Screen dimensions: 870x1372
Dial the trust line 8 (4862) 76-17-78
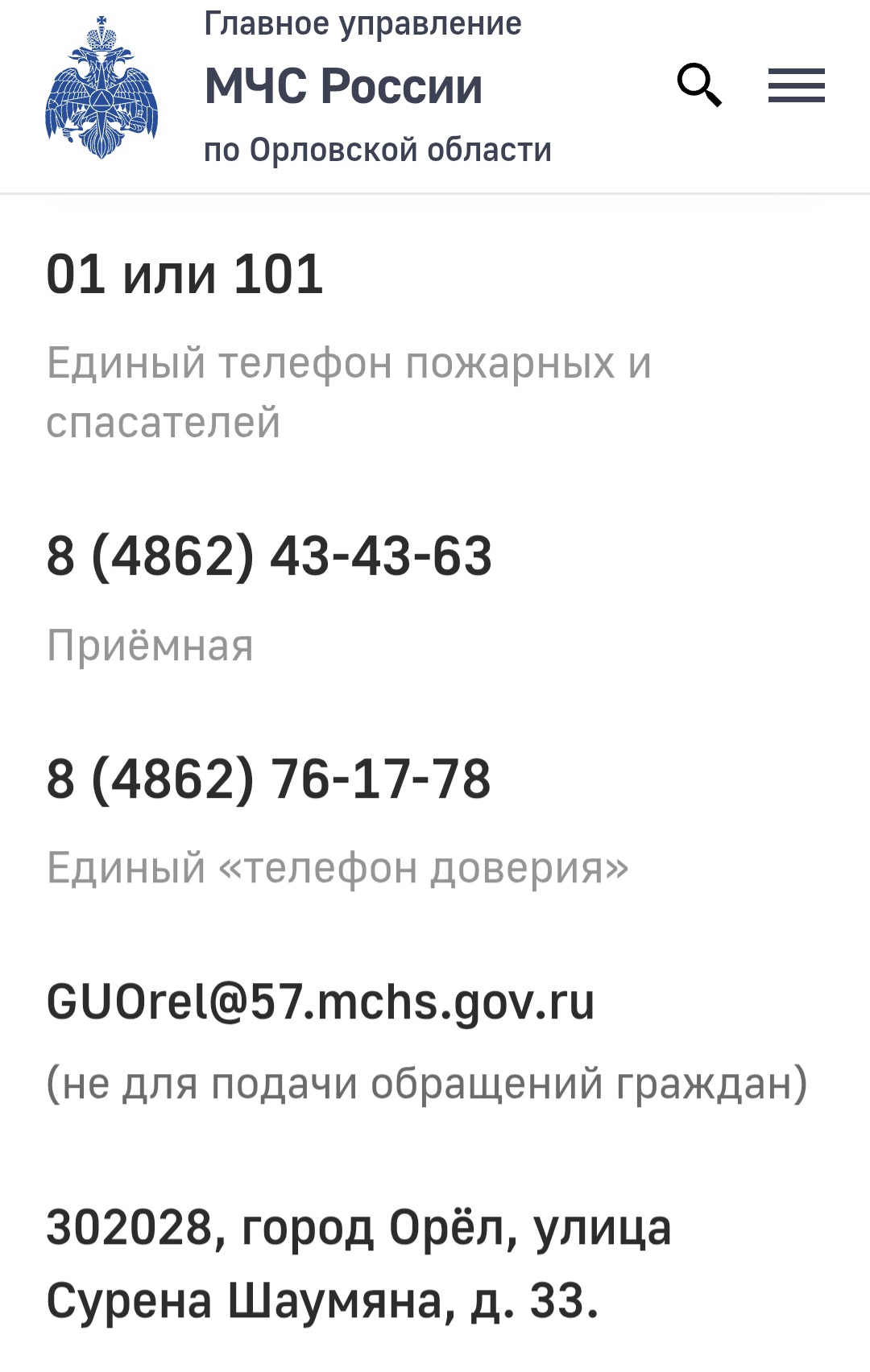[269, 779]
